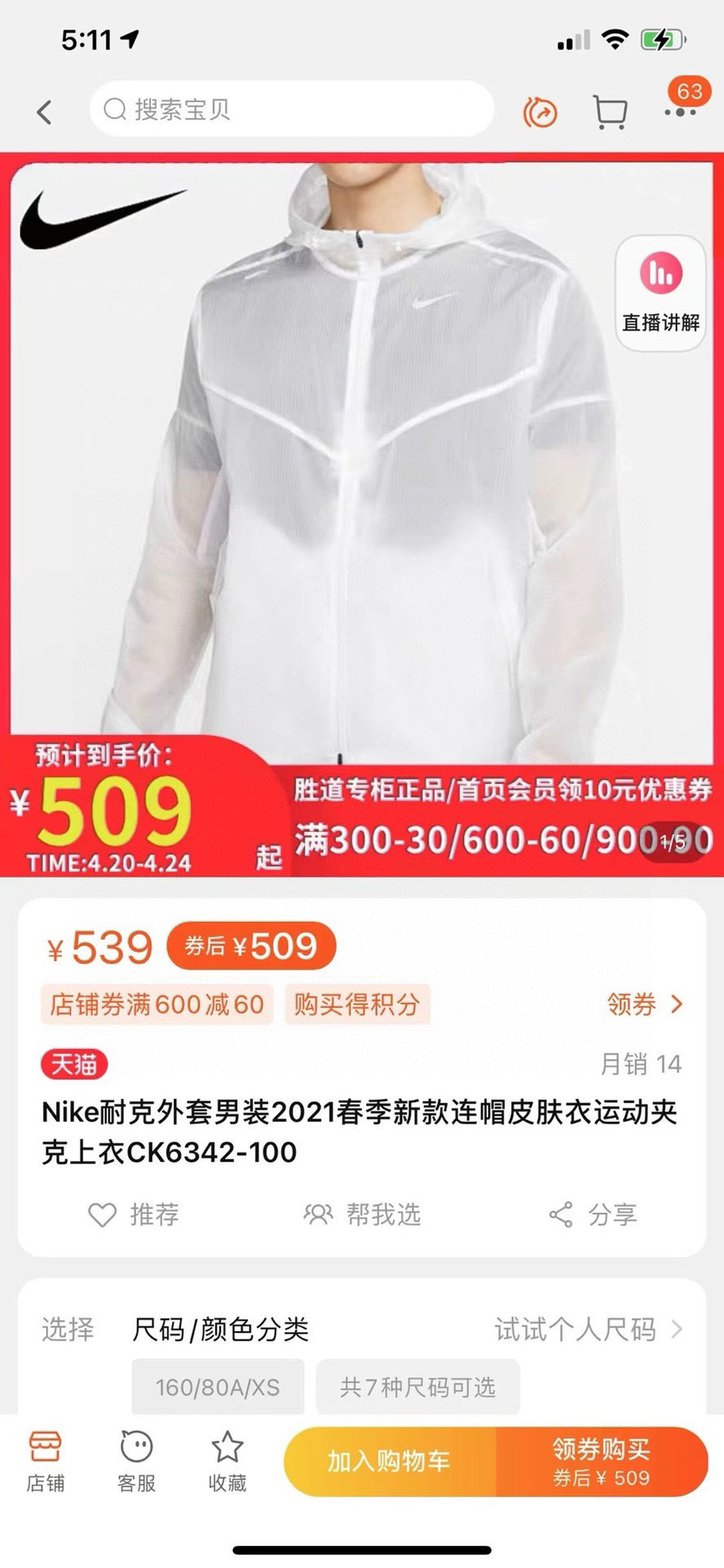Share this product via 分享
The height and width of the screenshot is (1568, 724).
tap(593, 1215)
